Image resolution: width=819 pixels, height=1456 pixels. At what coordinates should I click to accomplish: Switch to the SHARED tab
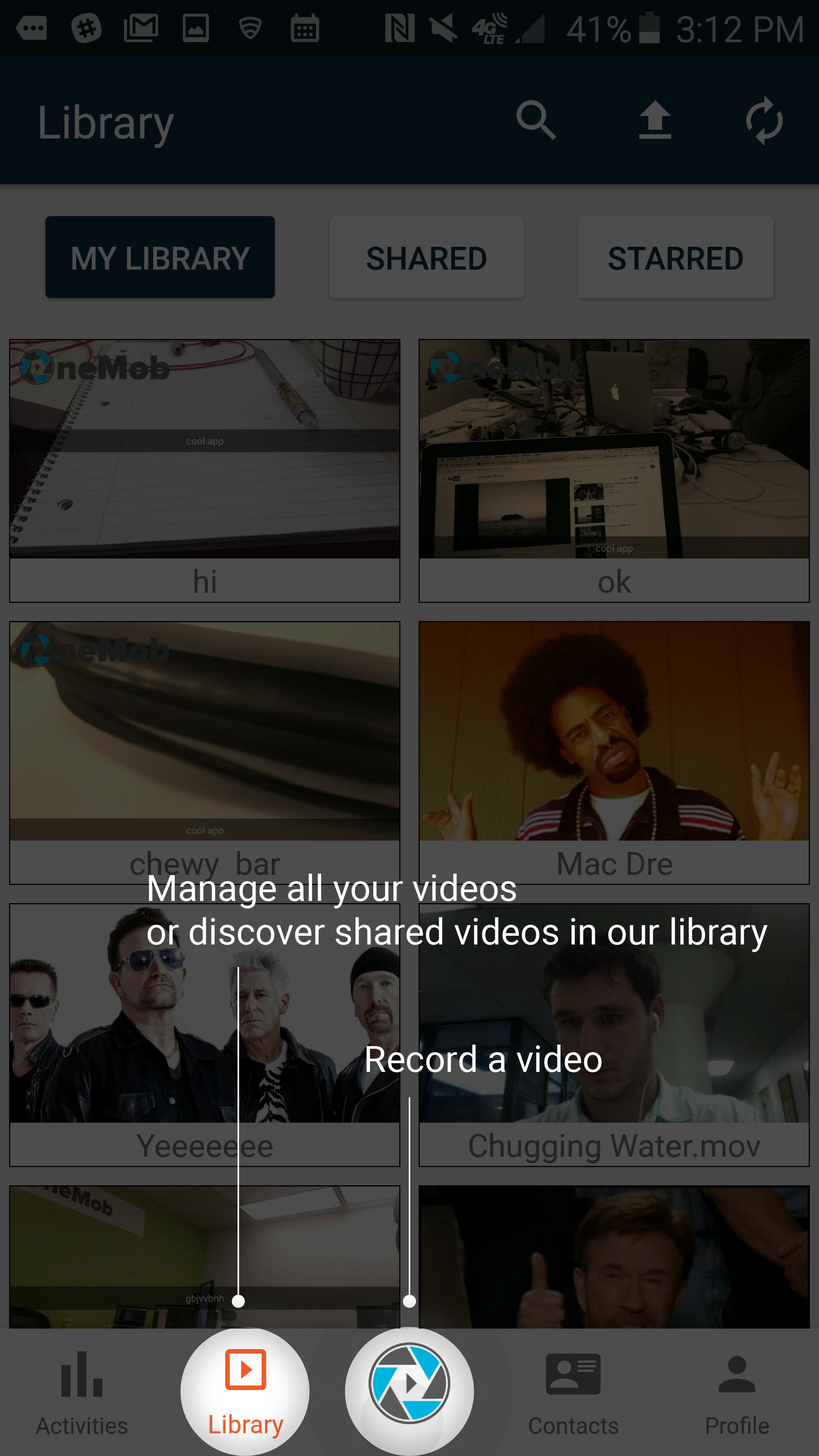[x=426, y=258]
